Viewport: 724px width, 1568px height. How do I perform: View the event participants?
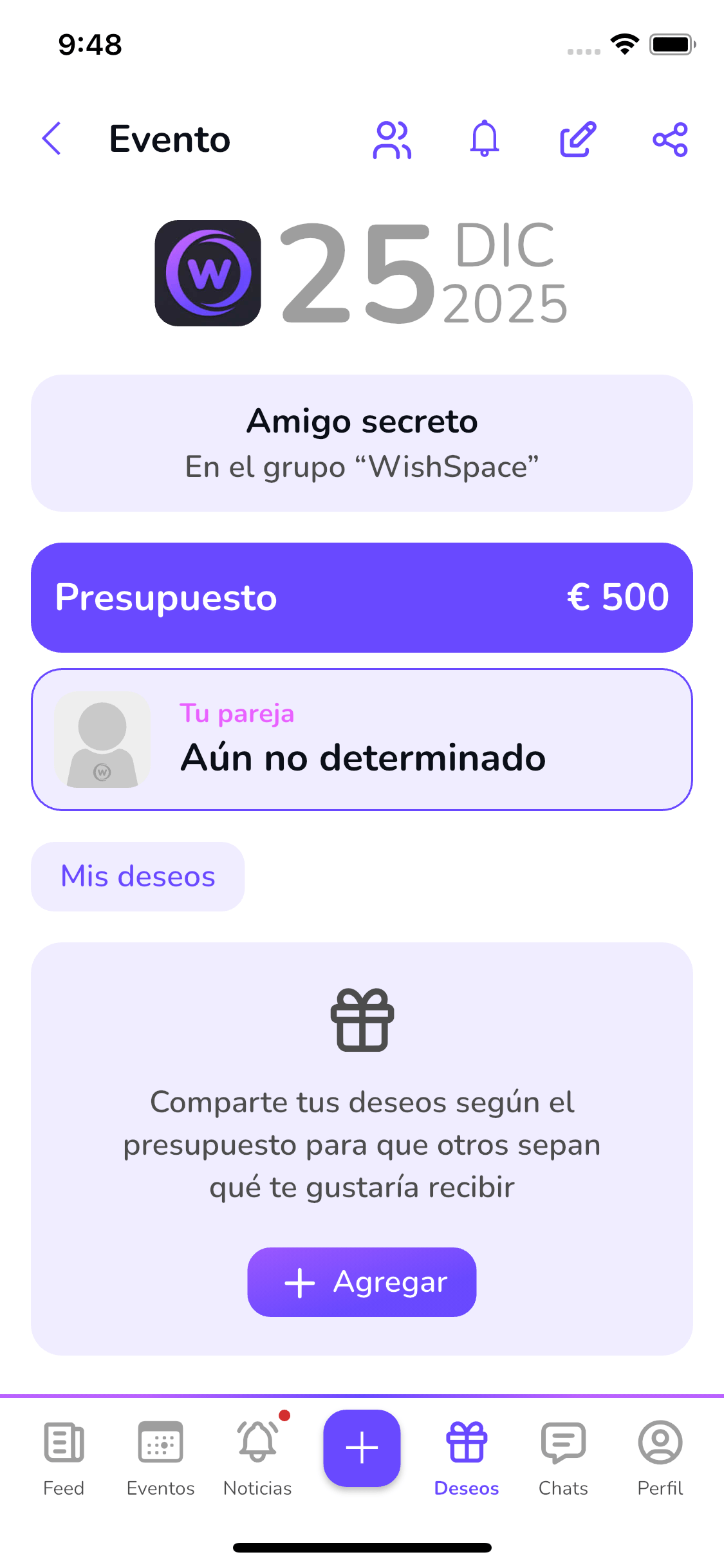coord(392,139)
